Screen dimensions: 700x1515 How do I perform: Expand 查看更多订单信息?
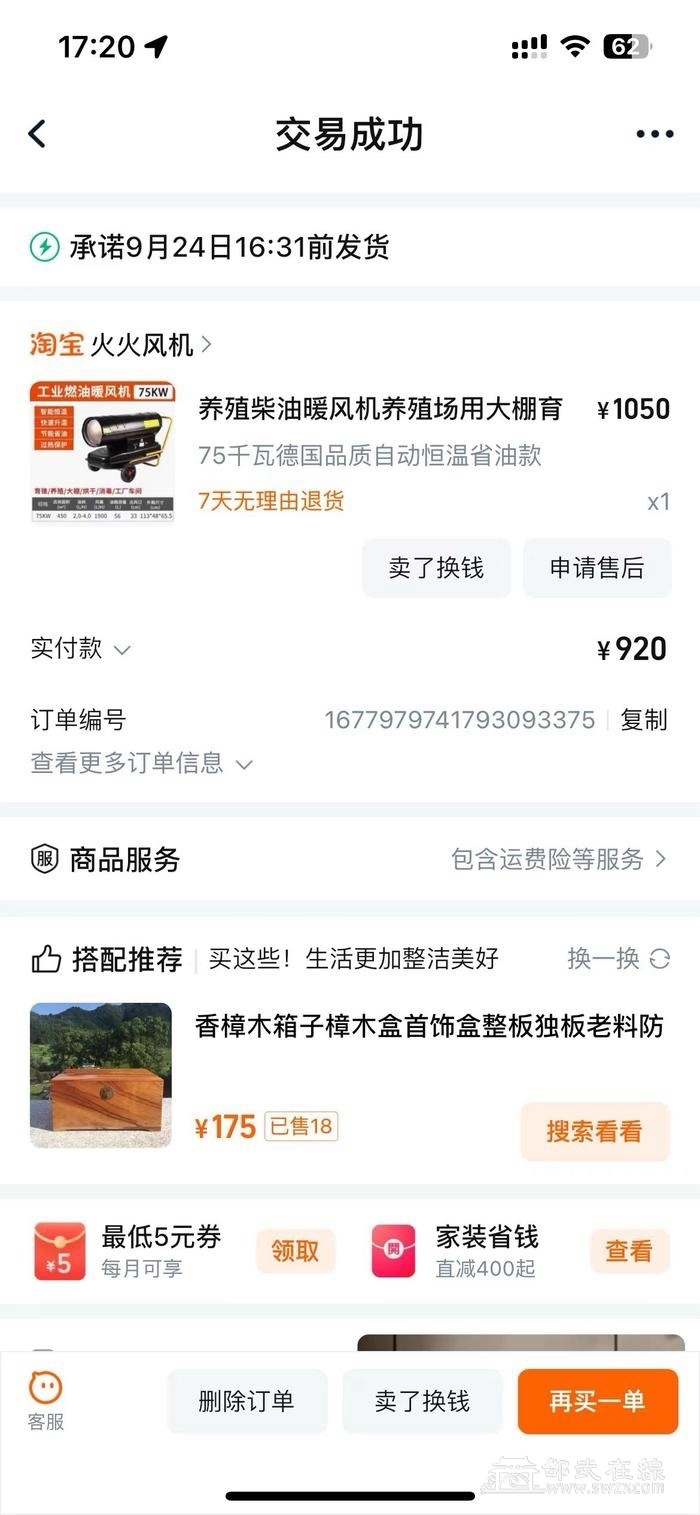[x=141, y=764]
